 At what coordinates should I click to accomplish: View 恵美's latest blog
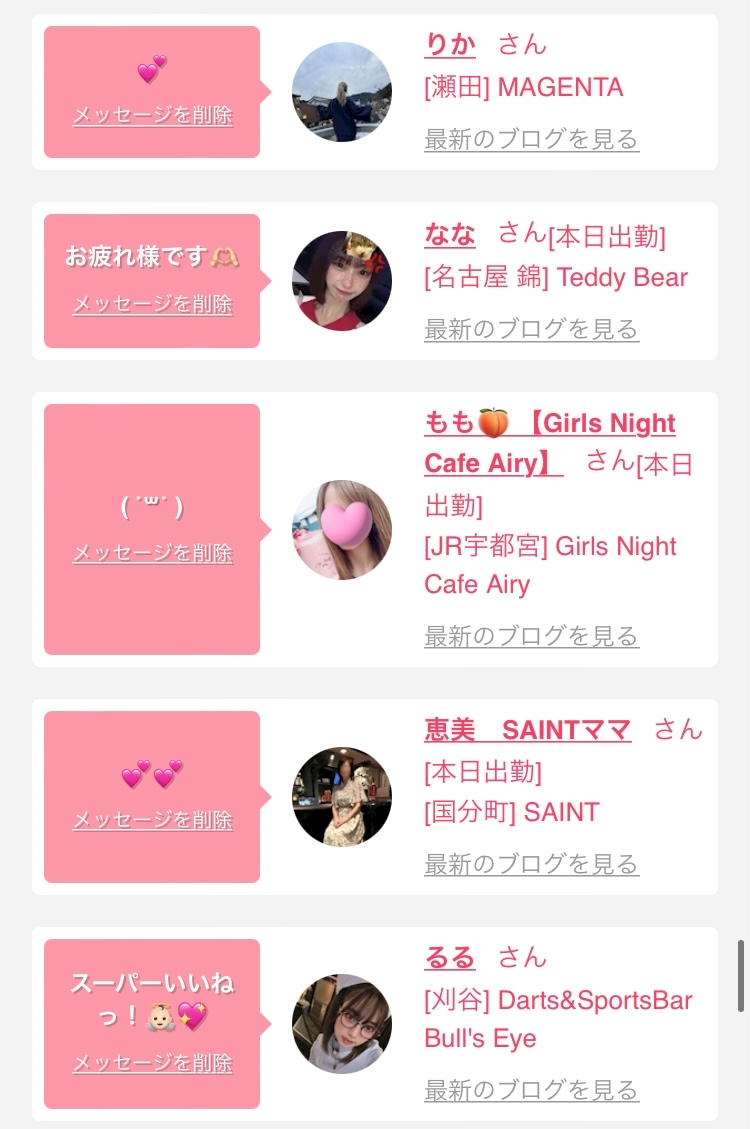[x=531, y=864]
